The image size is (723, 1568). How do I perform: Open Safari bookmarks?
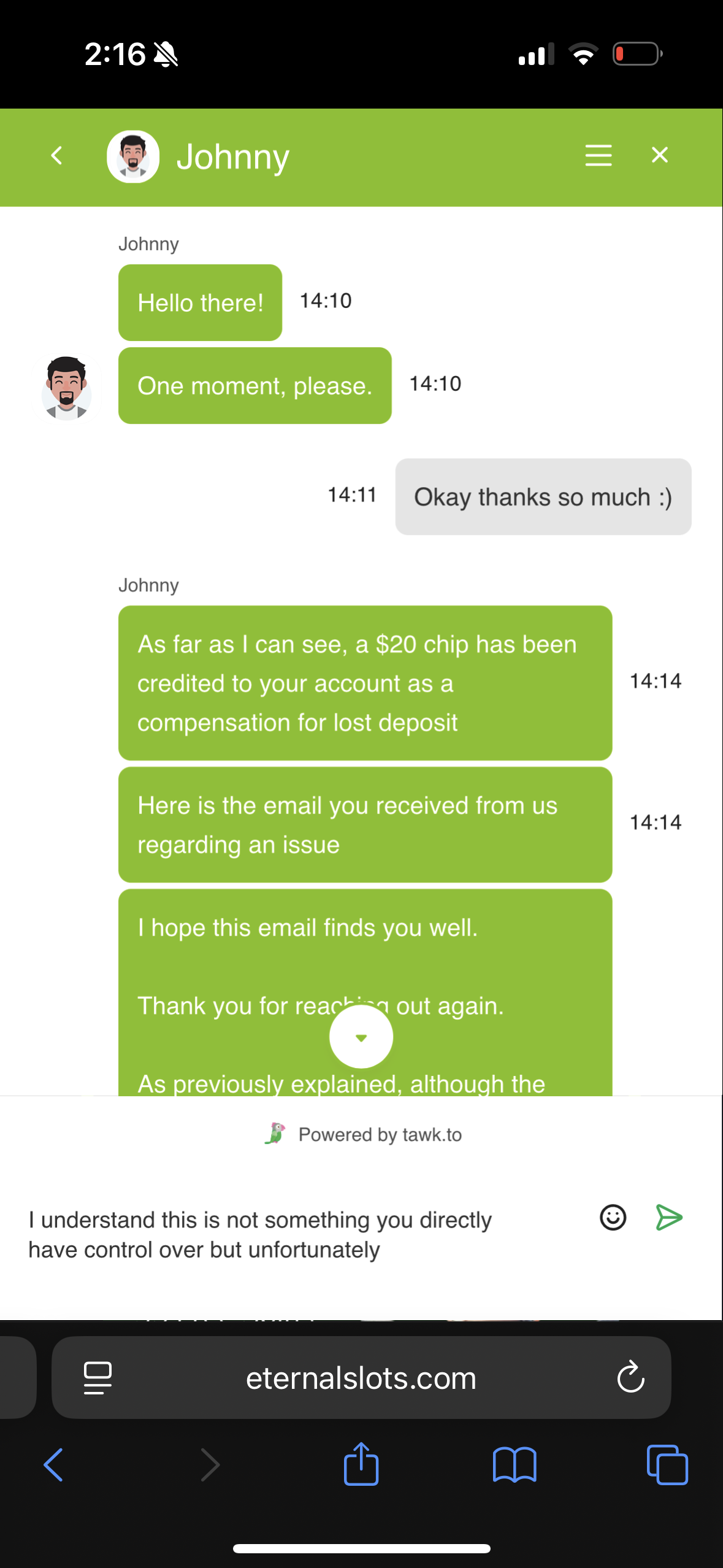515,1465
